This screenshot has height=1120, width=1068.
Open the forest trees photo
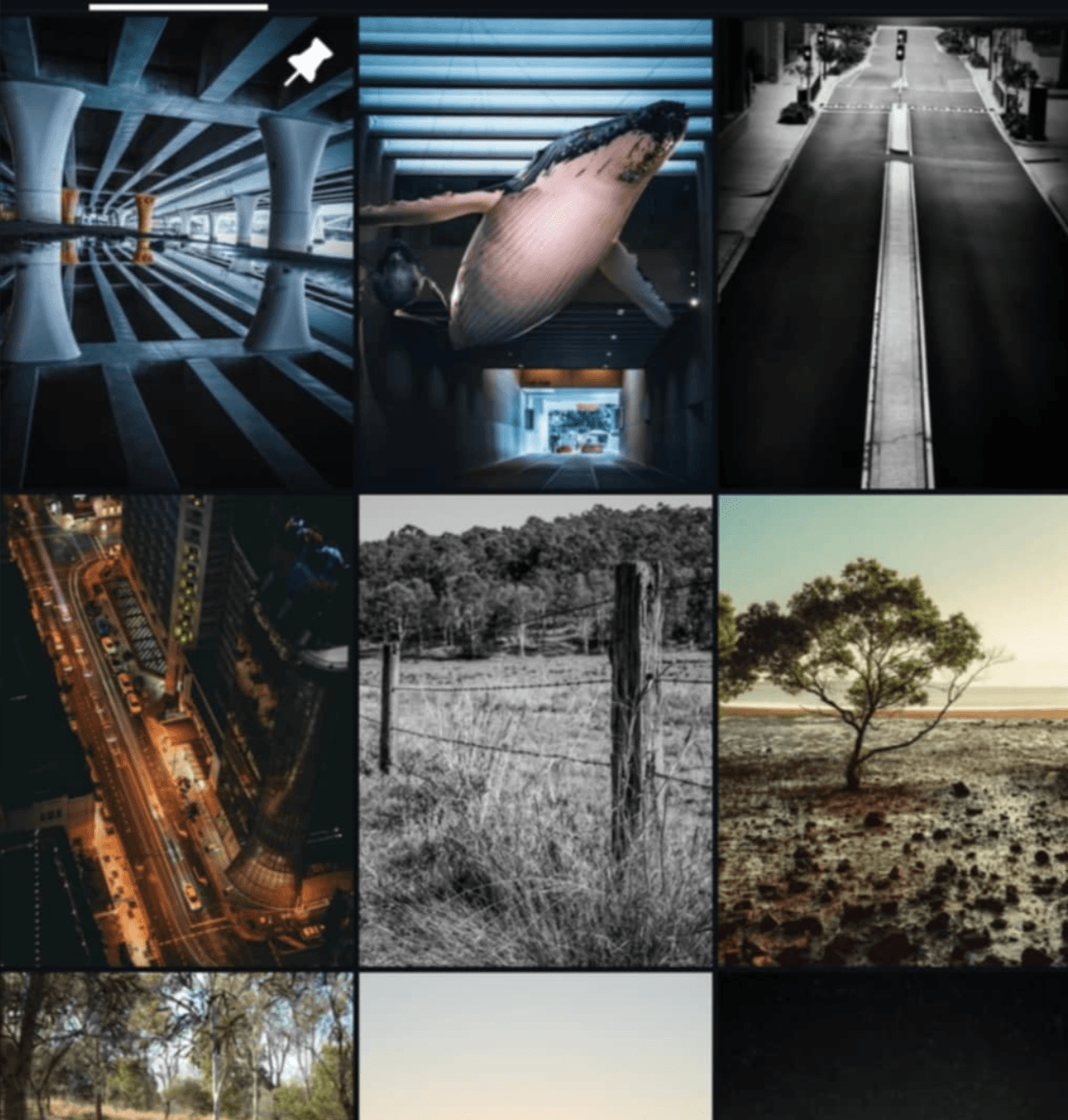click(176, 1047)
